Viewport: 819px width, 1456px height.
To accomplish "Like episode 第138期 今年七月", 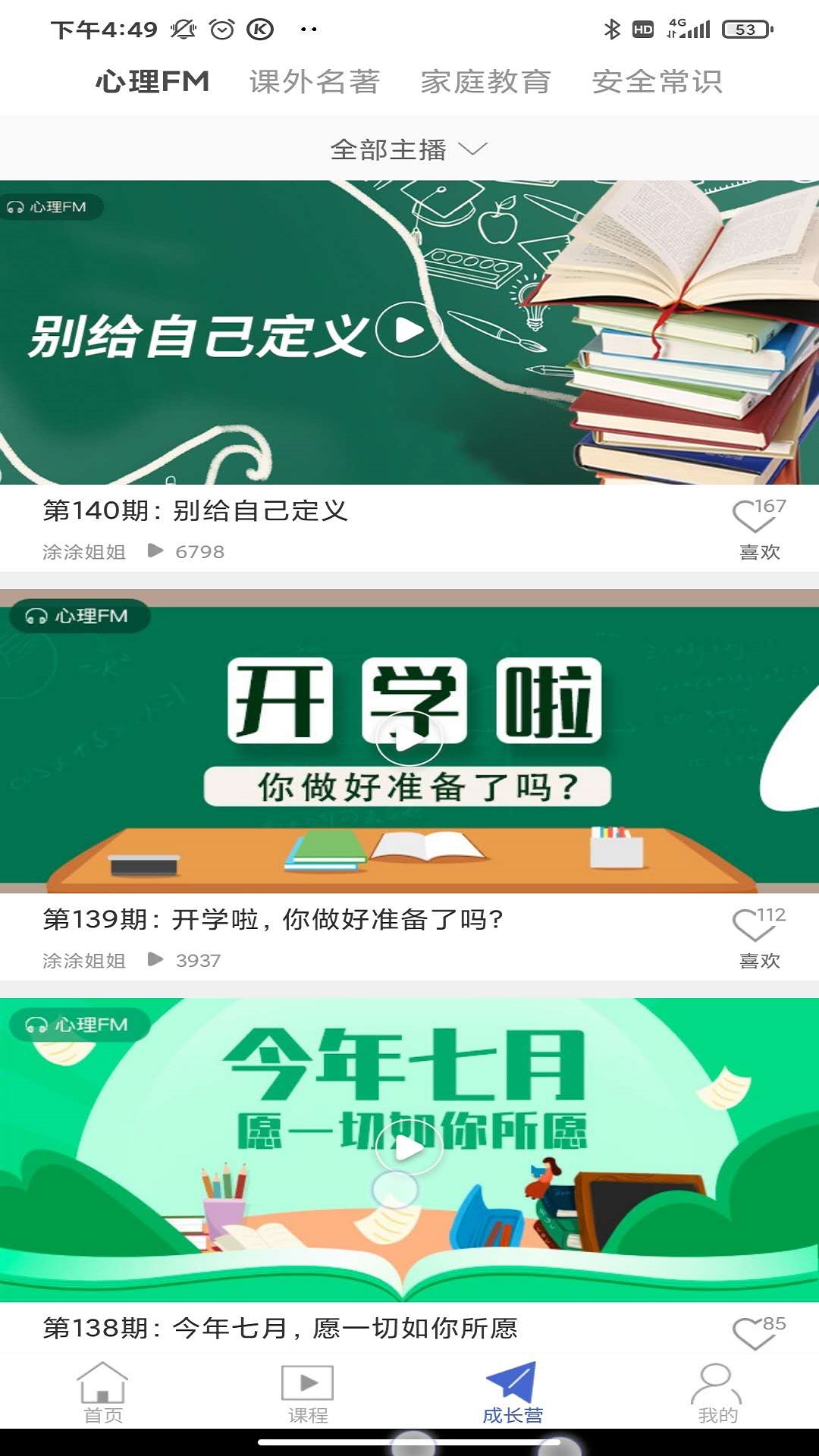I will tap(755, 1333).
